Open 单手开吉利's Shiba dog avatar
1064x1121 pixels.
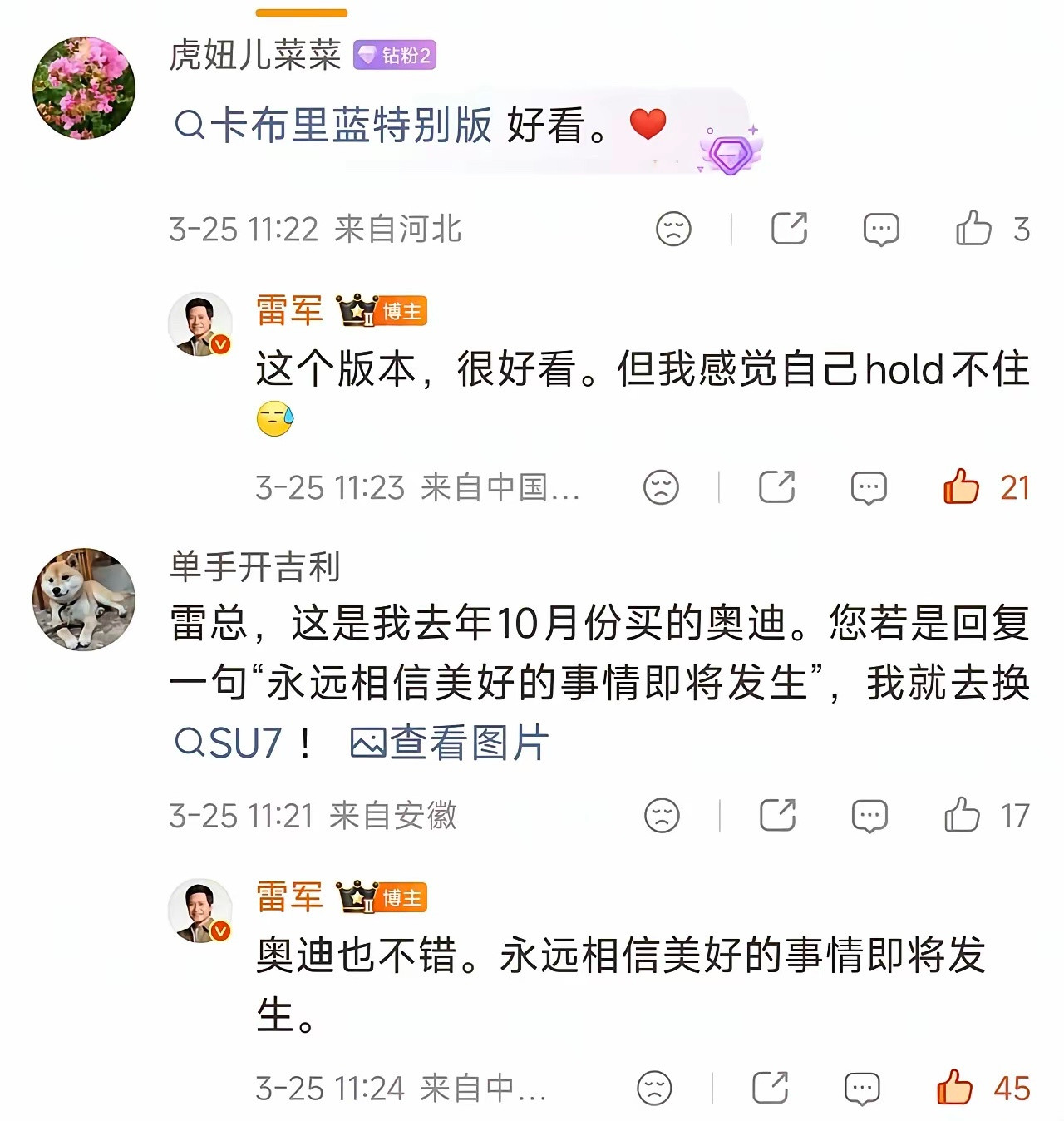[x=83, y=597]
